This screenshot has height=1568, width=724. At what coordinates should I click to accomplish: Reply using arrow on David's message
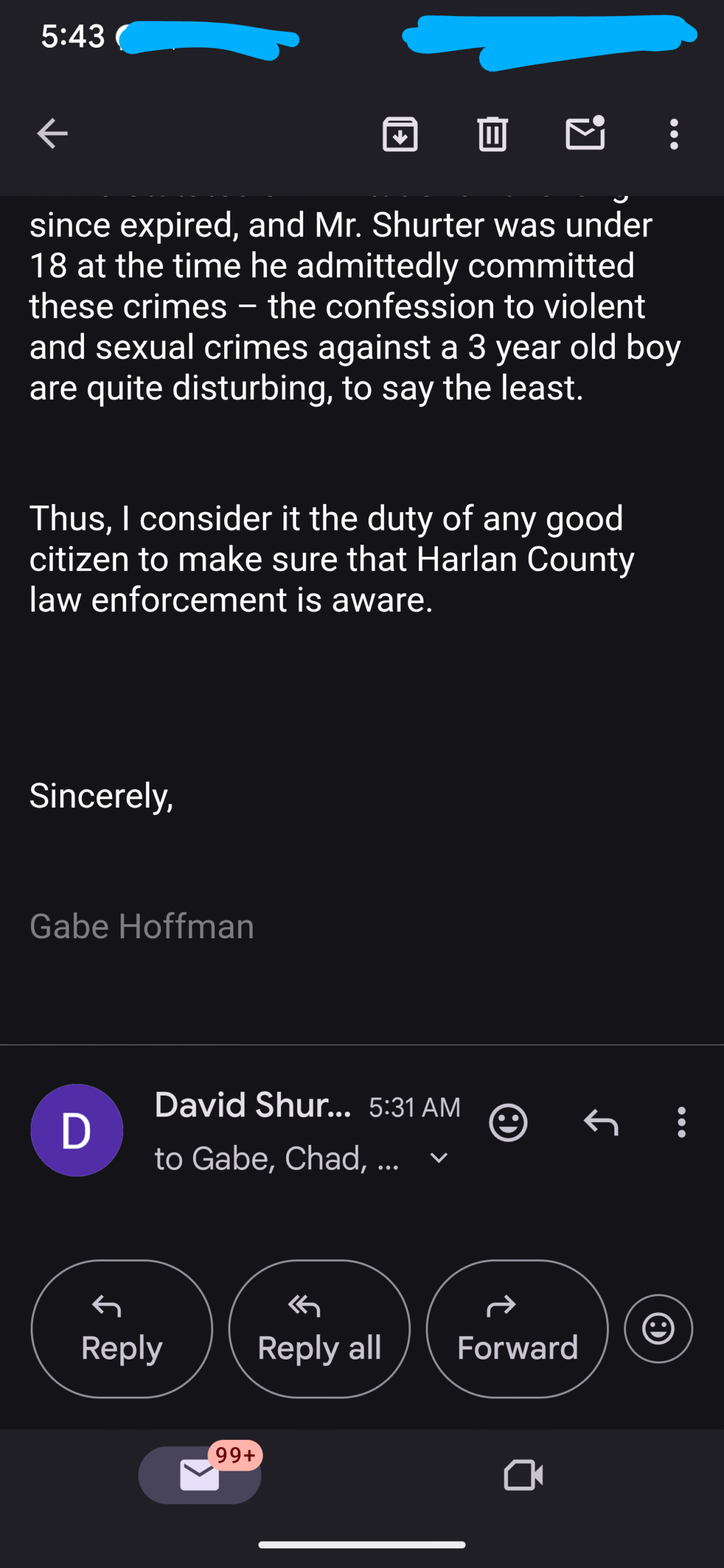(x=601, y=1122)
